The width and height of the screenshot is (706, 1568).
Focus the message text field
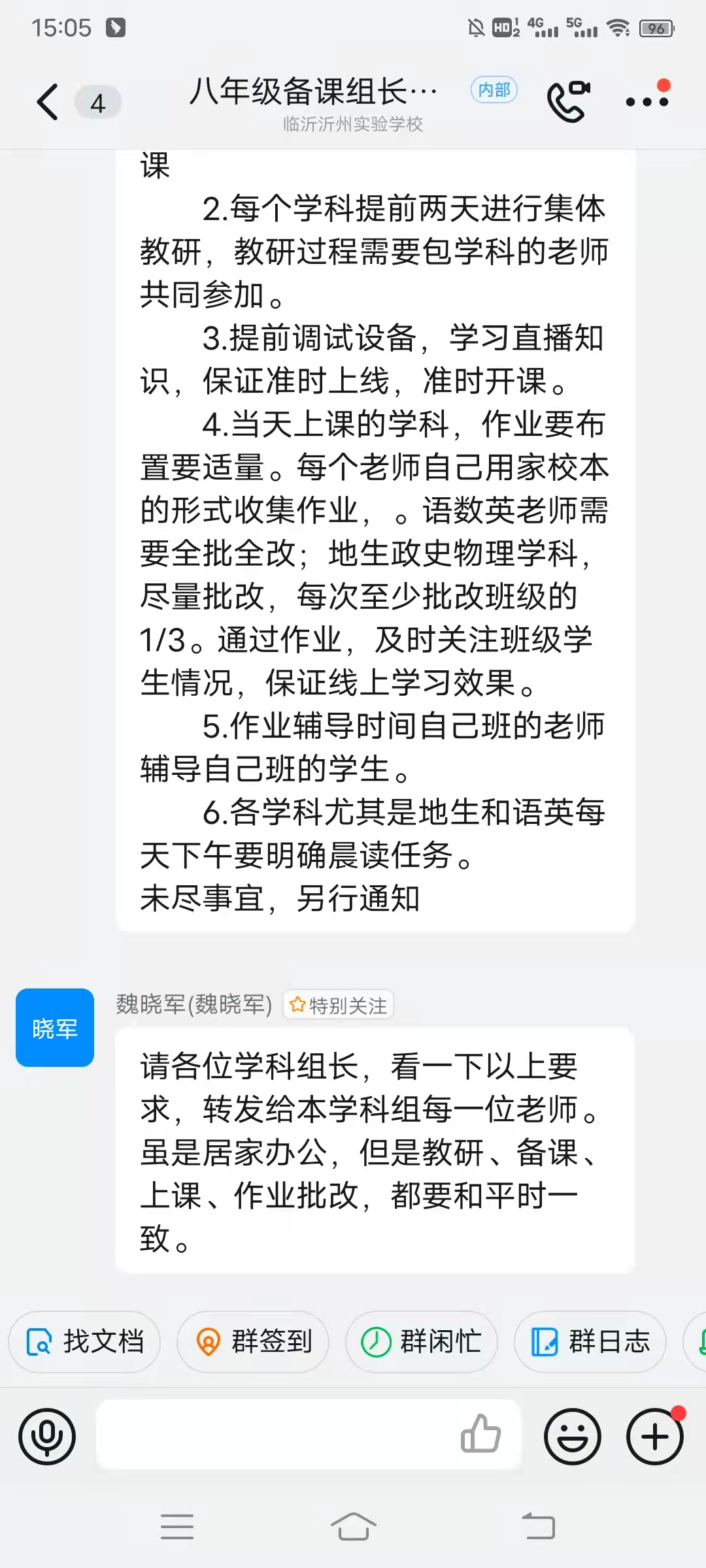[275, 1437]
